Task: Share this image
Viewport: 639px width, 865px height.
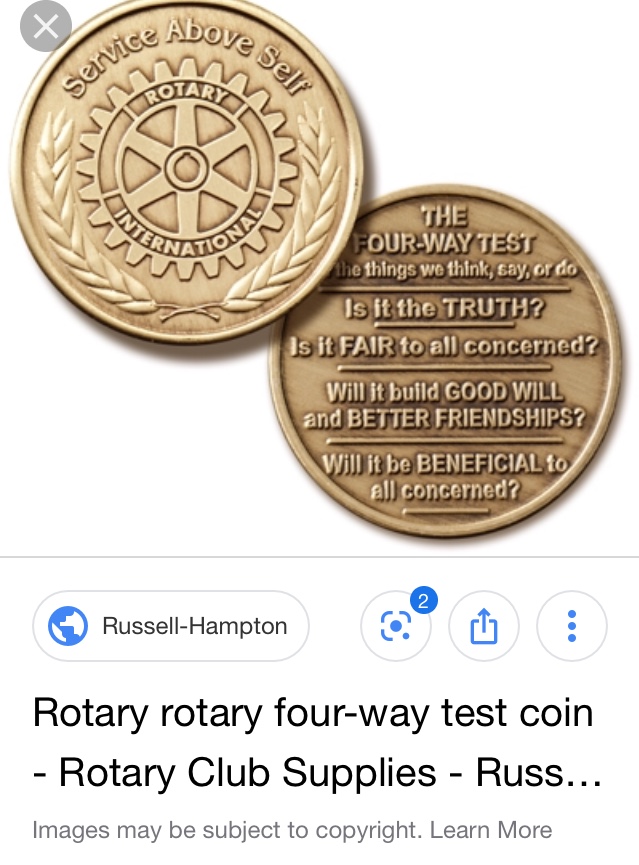Action: pos(484,627)
